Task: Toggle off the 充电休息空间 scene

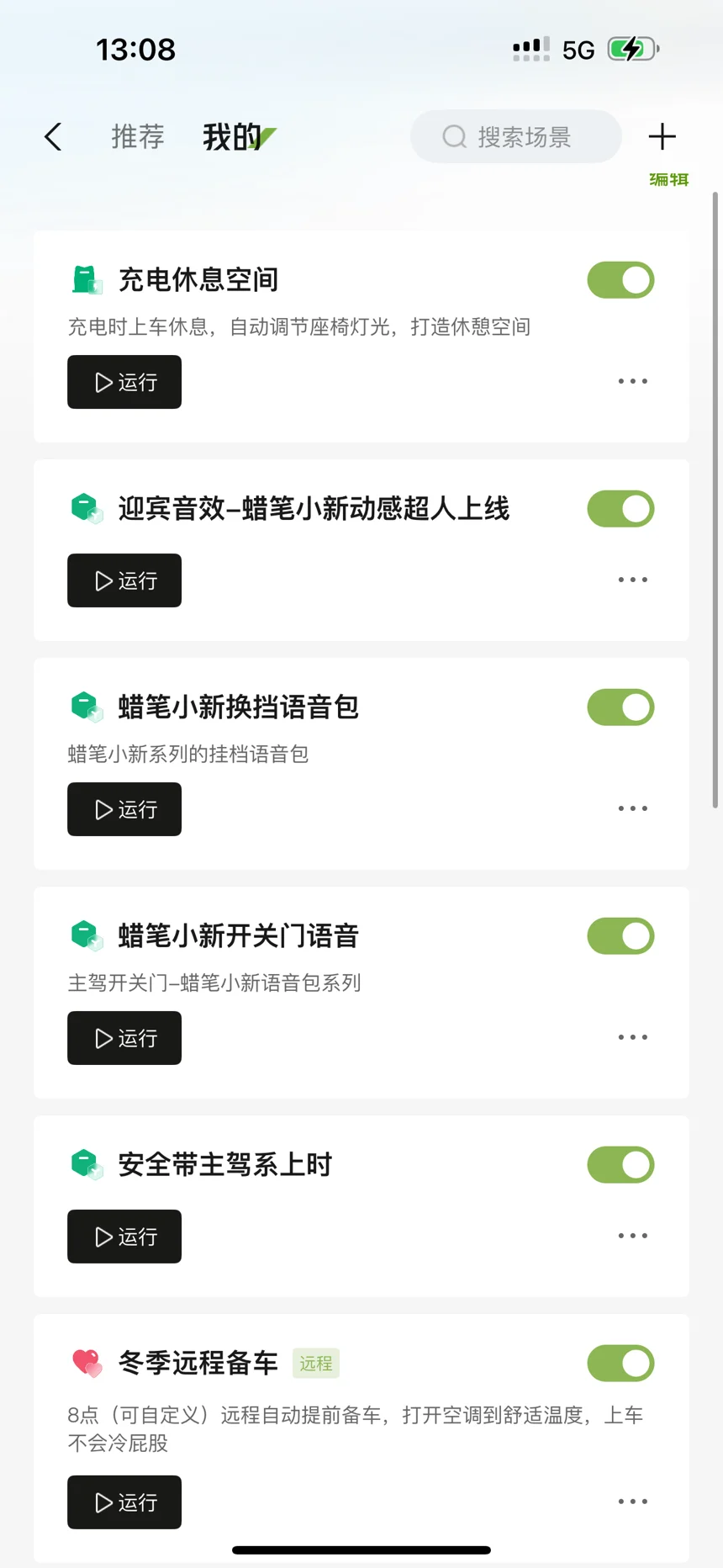Action: [x=620, y=280]
